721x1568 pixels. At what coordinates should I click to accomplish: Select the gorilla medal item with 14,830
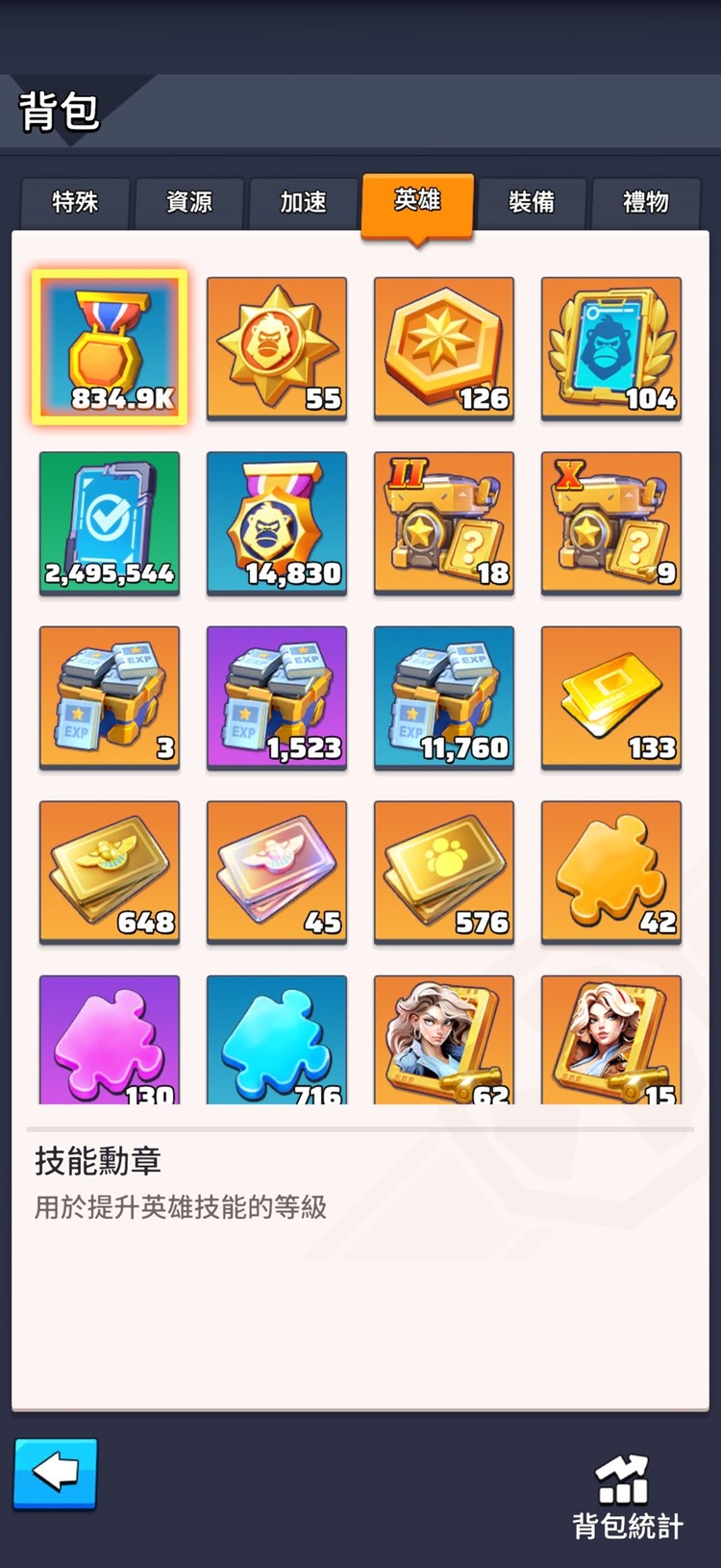[277, 522]
